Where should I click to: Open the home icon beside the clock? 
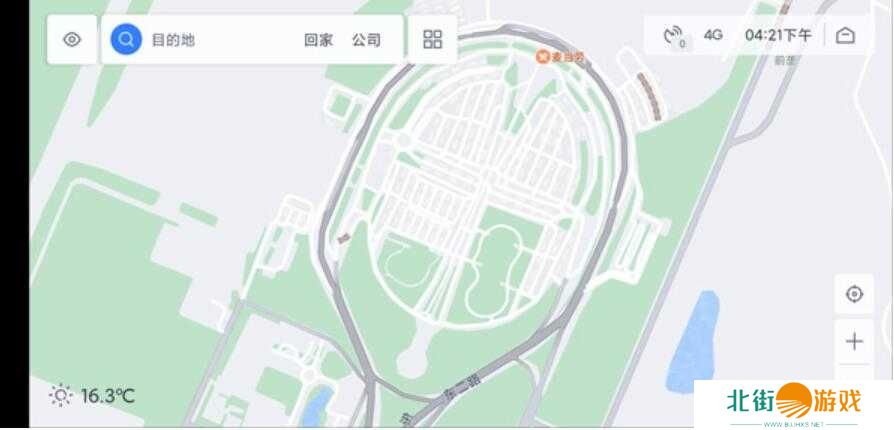(x=845, y=35)
